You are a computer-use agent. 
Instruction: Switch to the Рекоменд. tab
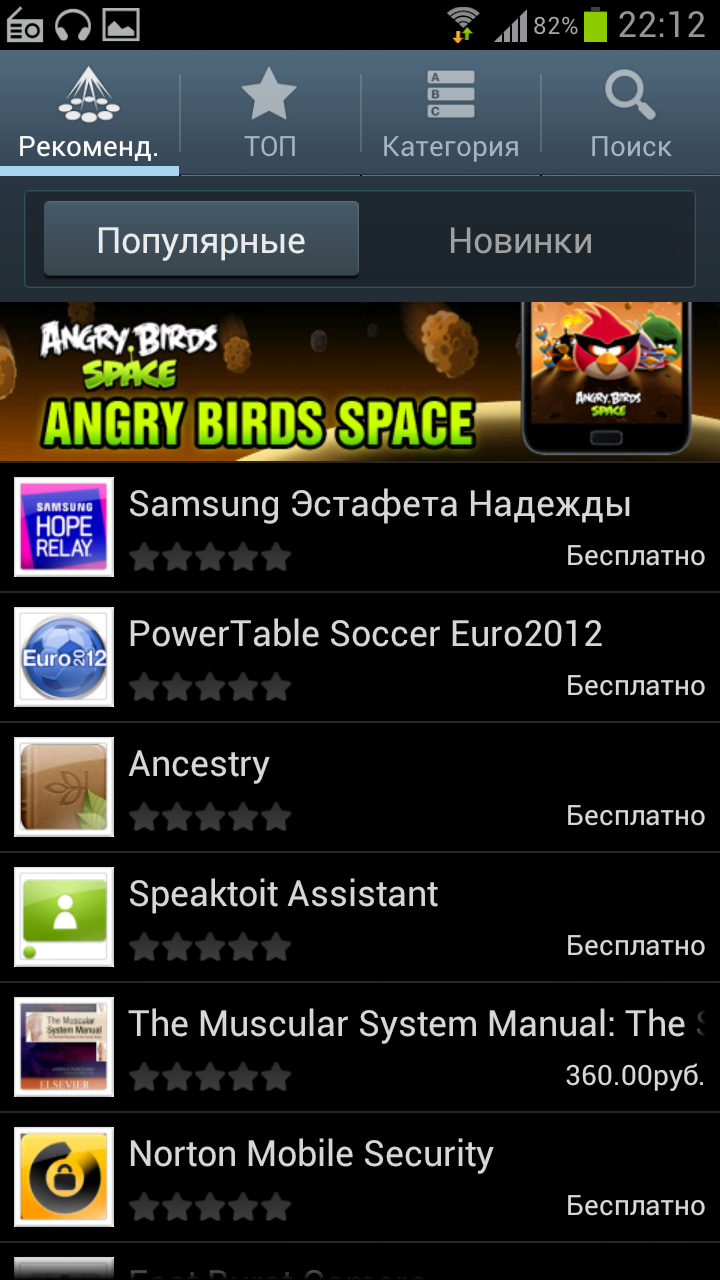point(89,114)
